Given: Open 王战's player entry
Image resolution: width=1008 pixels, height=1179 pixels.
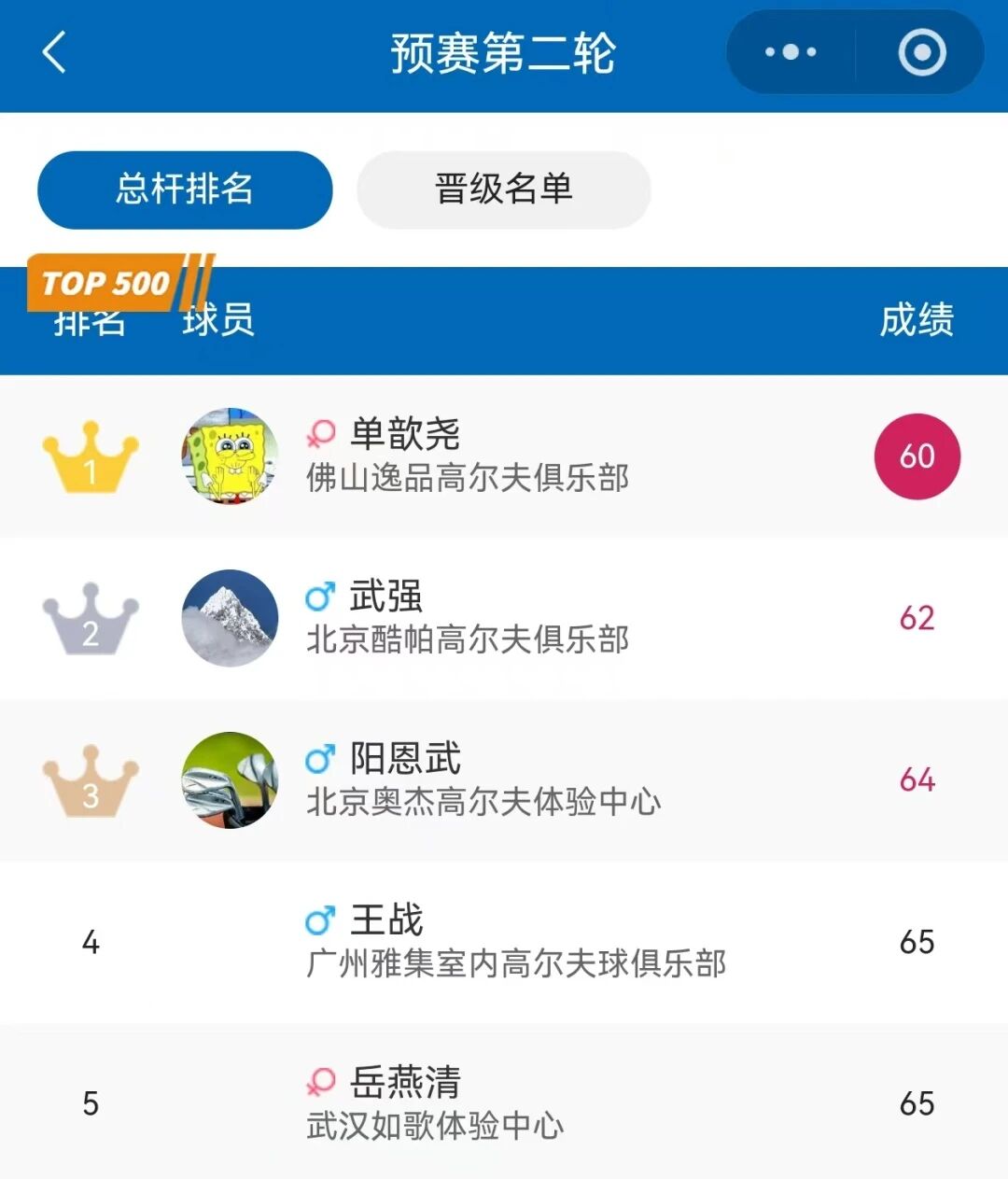Looking at the screenshot, I should click(504, 941).
